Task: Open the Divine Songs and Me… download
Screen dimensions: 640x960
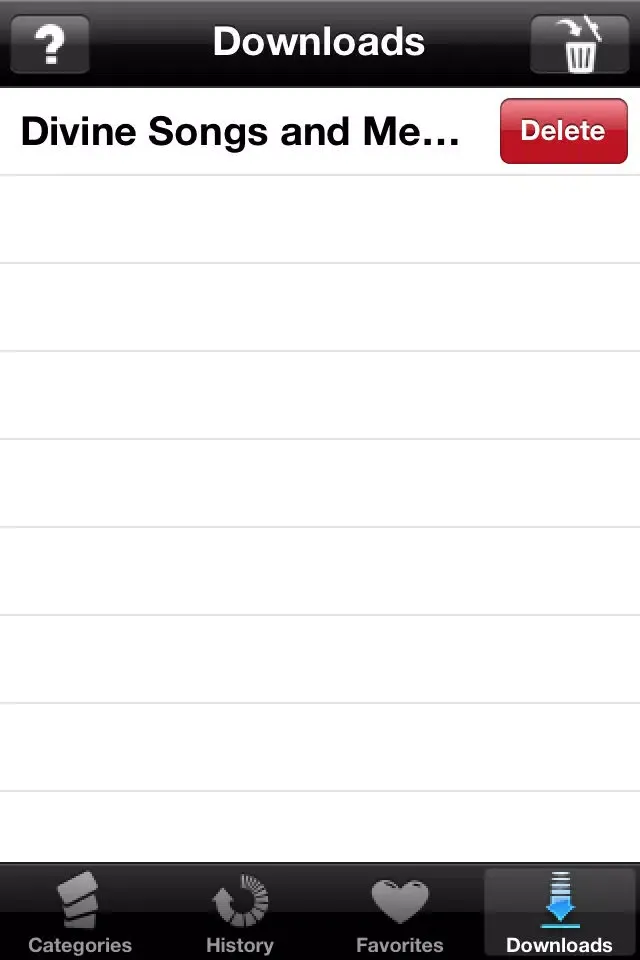Action: pos(240,132)
